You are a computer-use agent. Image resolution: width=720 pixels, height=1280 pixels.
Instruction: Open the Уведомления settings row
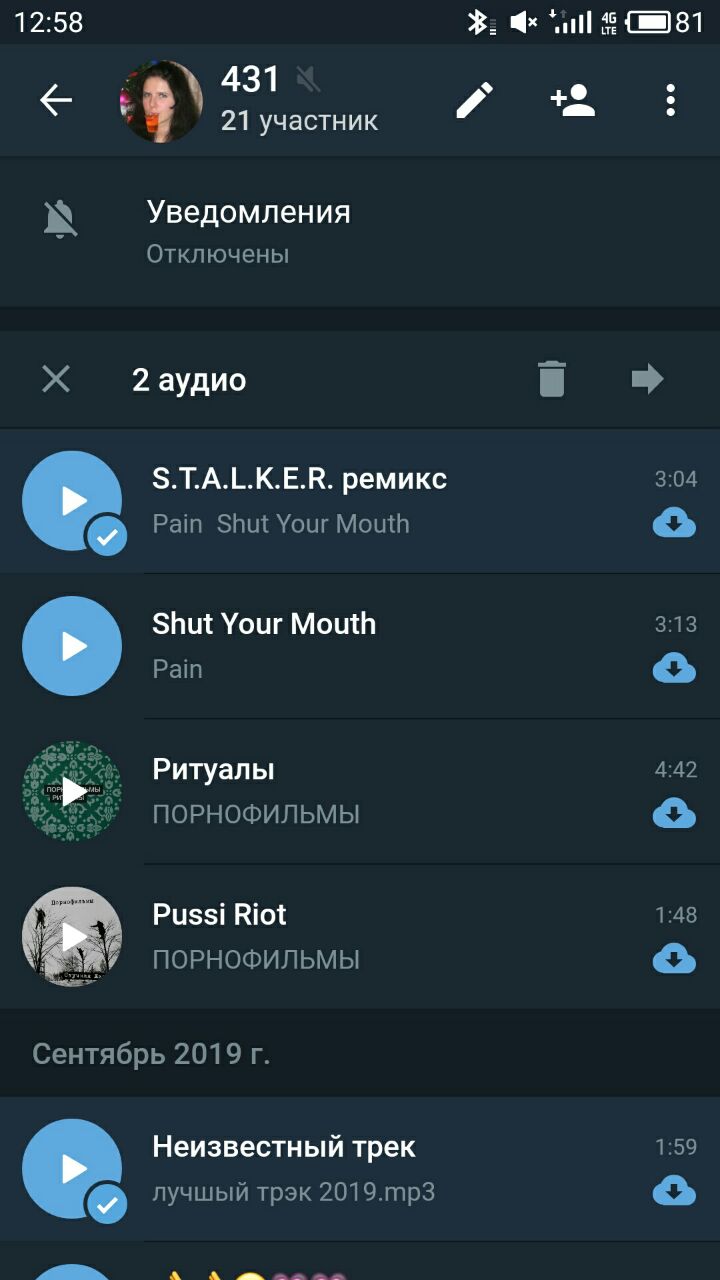pos(360,231)
